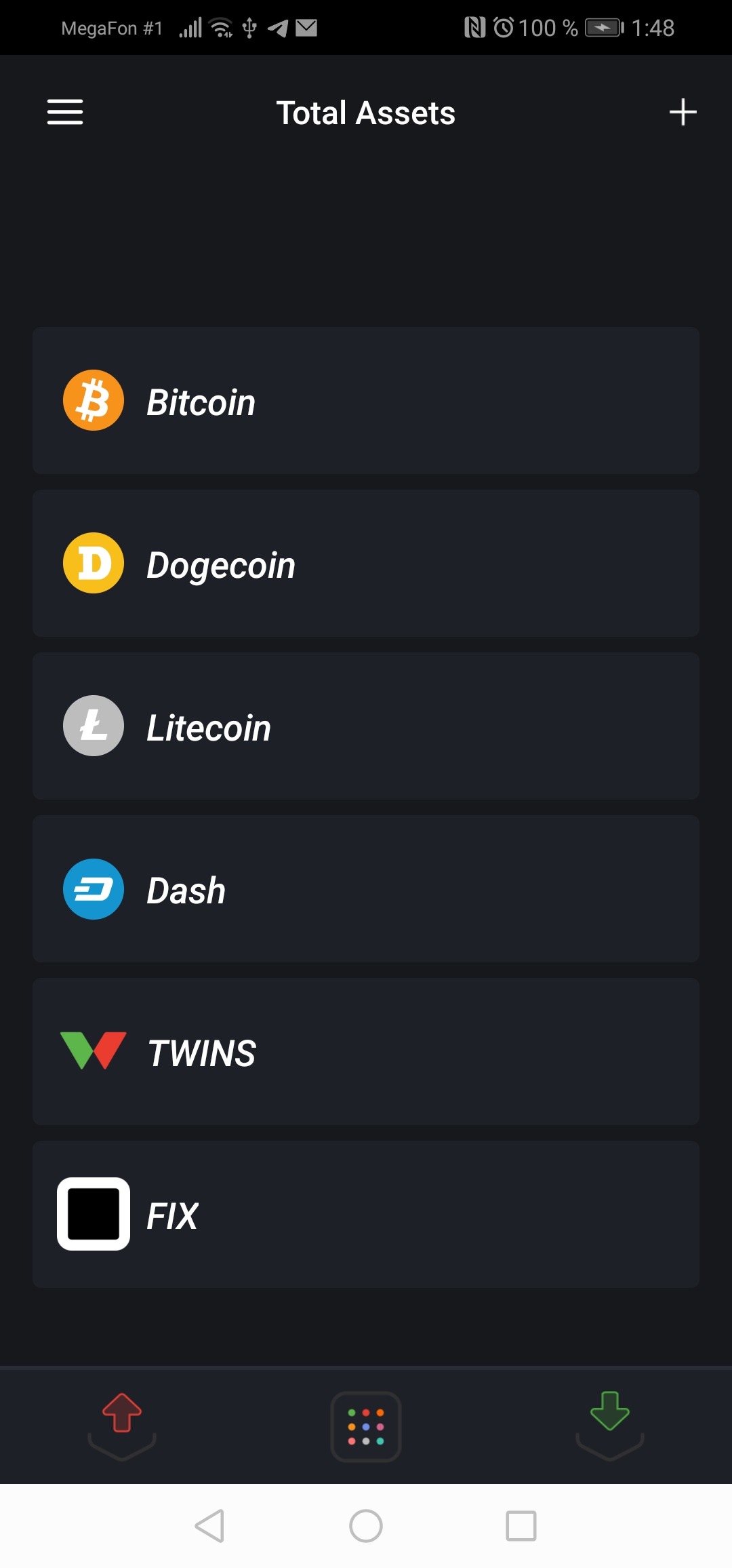Tap the TWINS coin icon

pyautogui.click(x=94, y=1051)
